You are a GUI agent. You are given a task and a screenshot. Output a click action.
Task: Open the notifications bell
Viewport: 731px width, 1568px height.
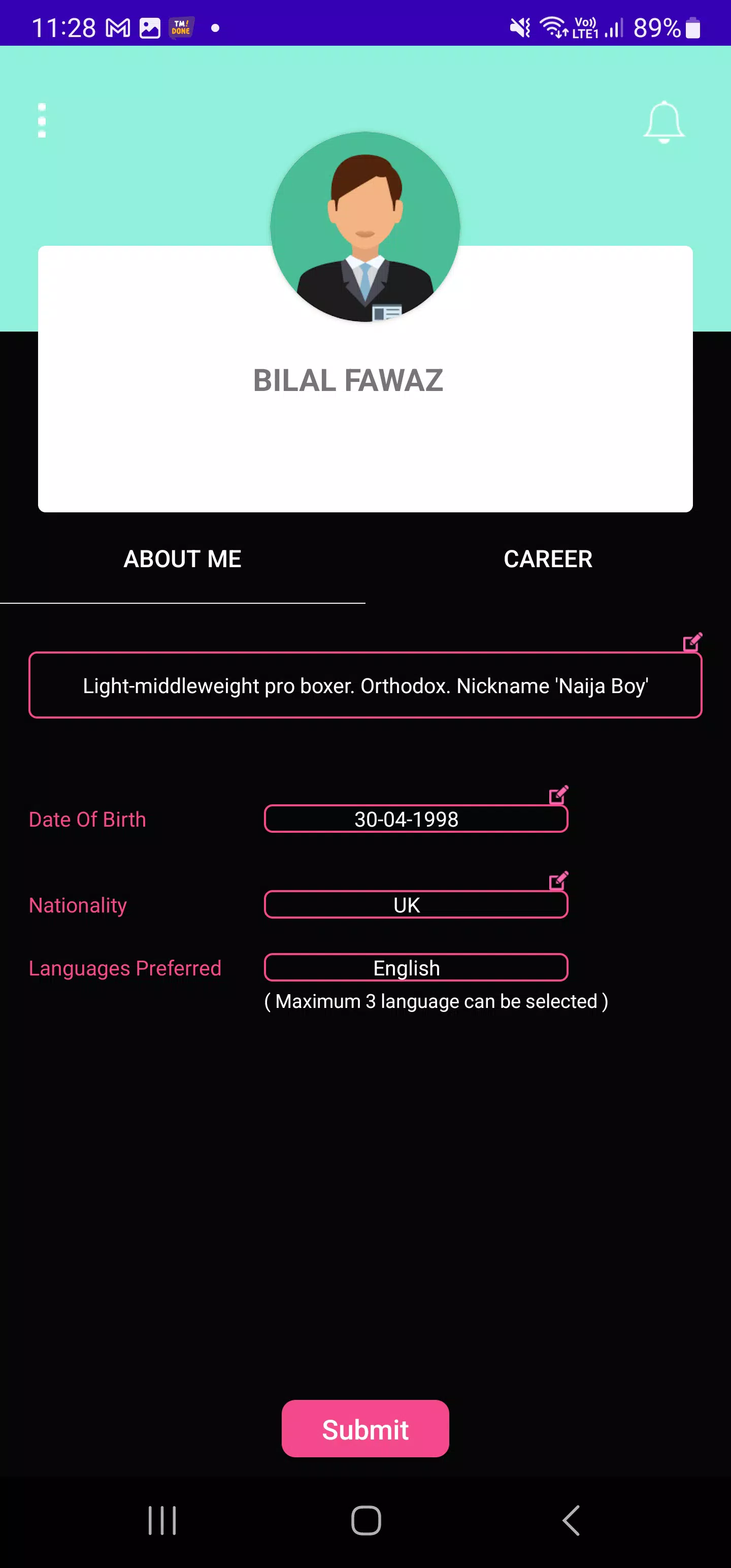coord(663,122)
